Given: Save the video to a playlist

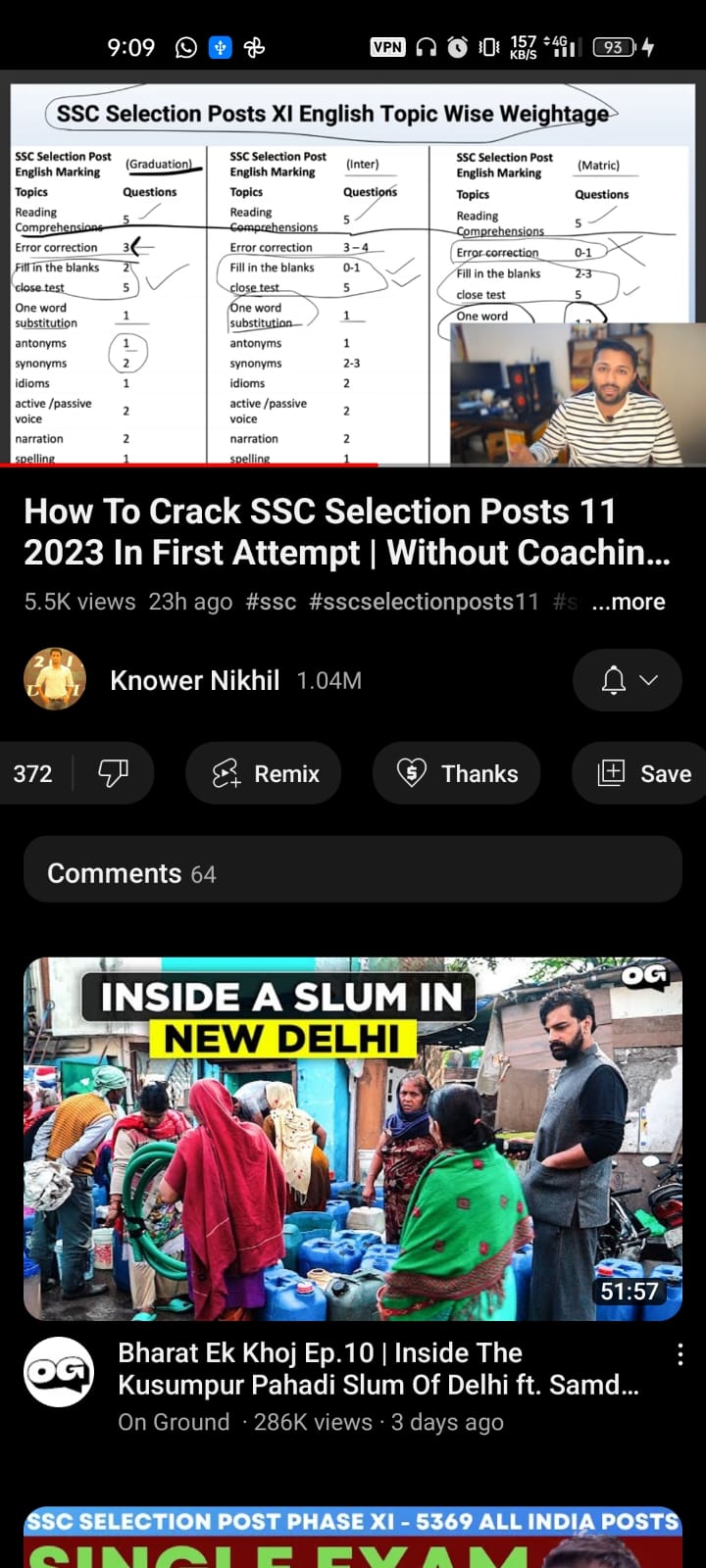Looking at the screenshot, I should pyautogui.click(x=644, y=773).
